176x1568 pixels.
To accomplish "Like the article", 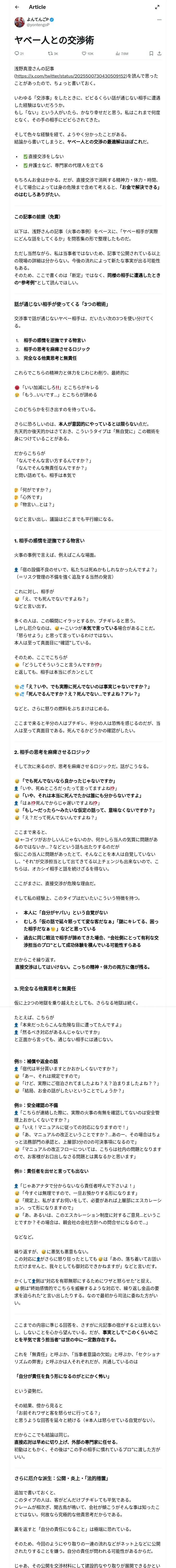I will (88, 54).
